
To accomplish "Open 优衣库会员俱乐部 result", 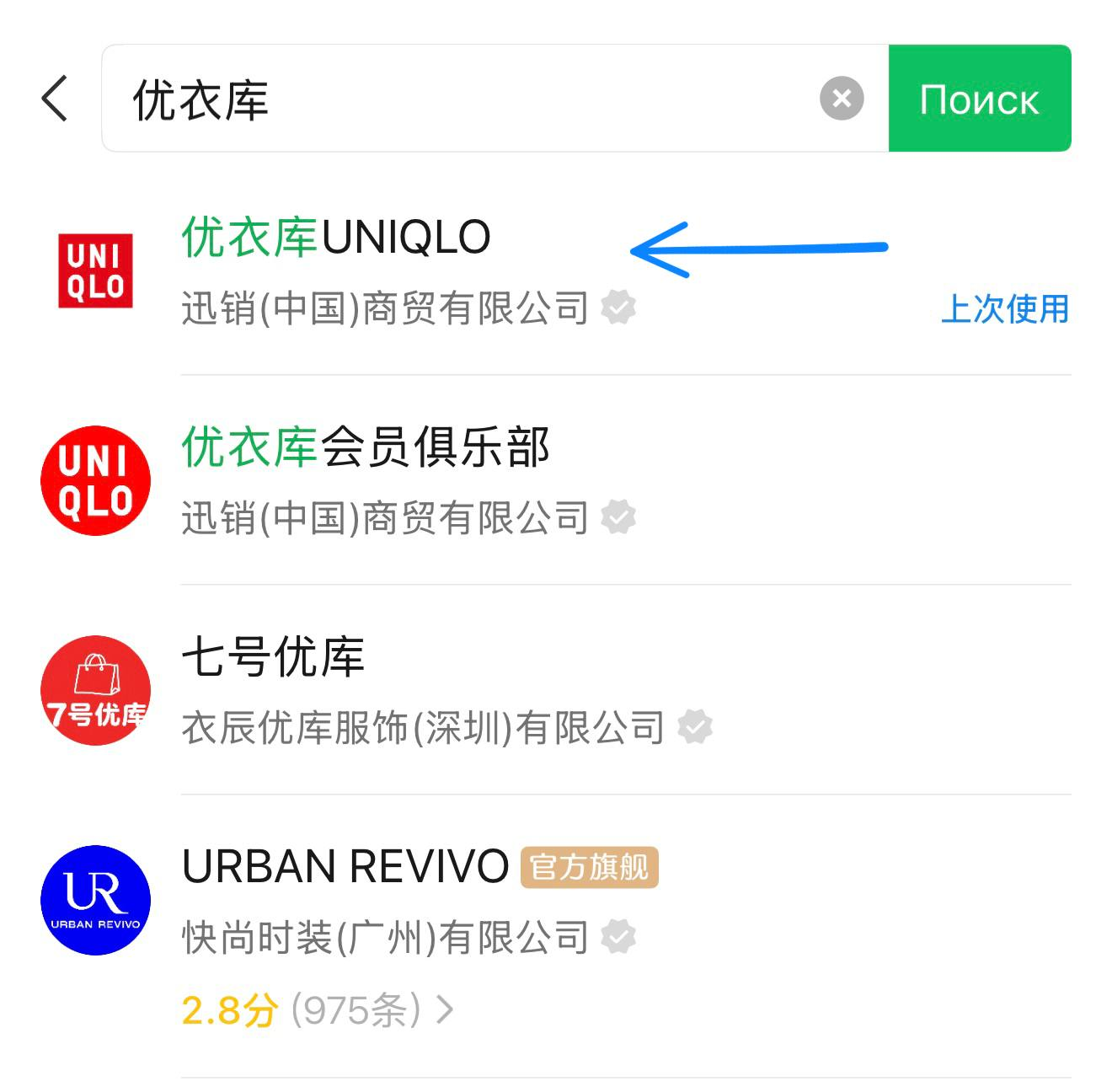I will (366, 447).
